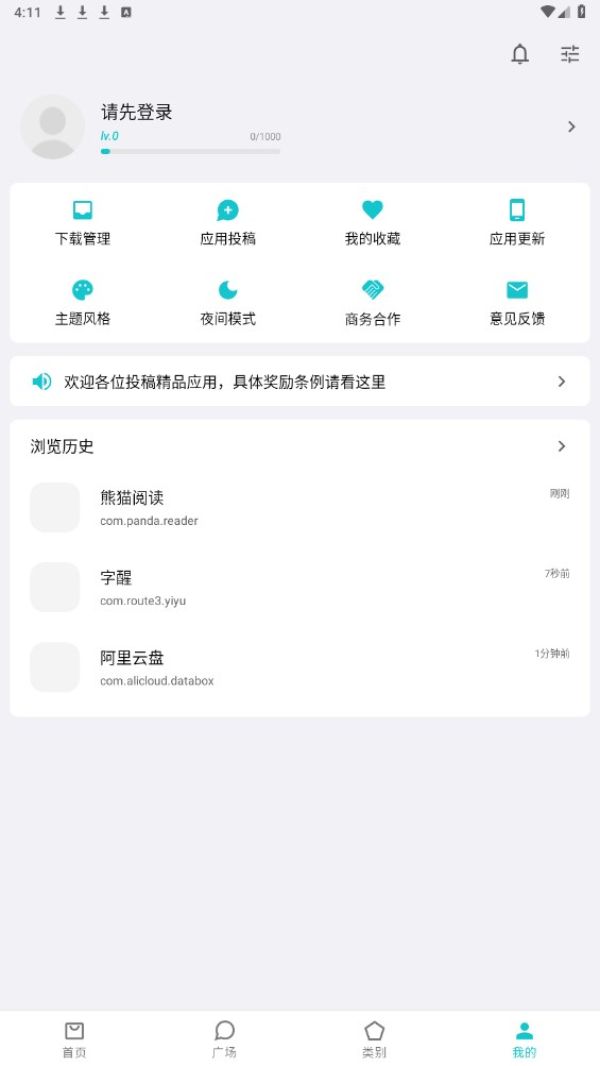The height and width of the screenshot is (1066, 600).
Task: Open 下载管理 download manager
Action: tap(83, 222)
